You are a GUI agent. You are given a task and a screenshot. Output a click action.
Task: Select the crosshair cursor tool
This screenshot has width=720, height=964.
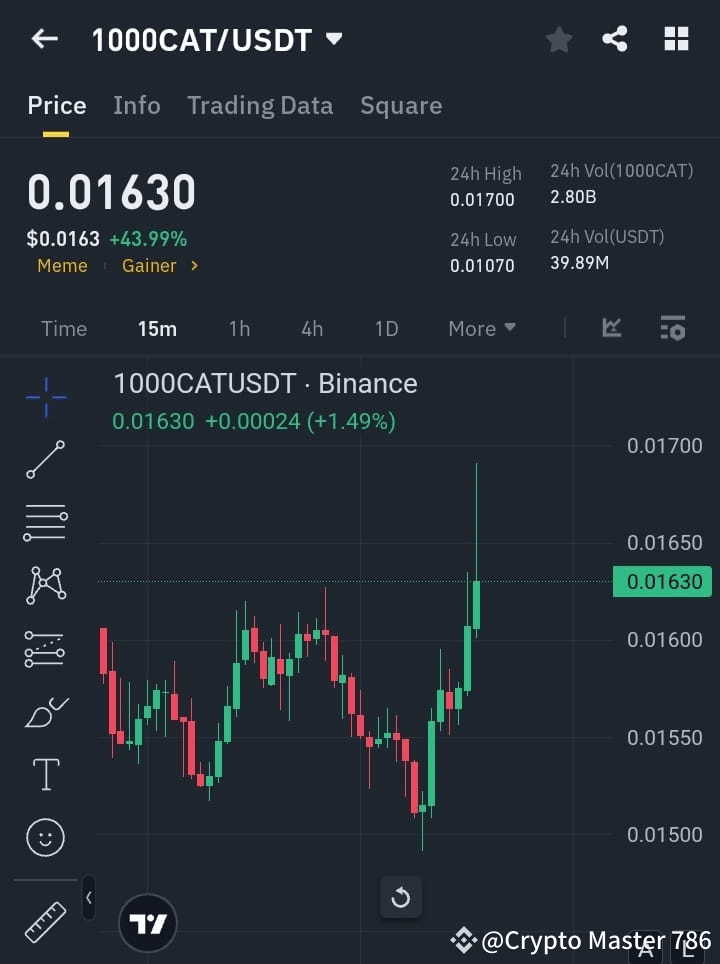45,397
